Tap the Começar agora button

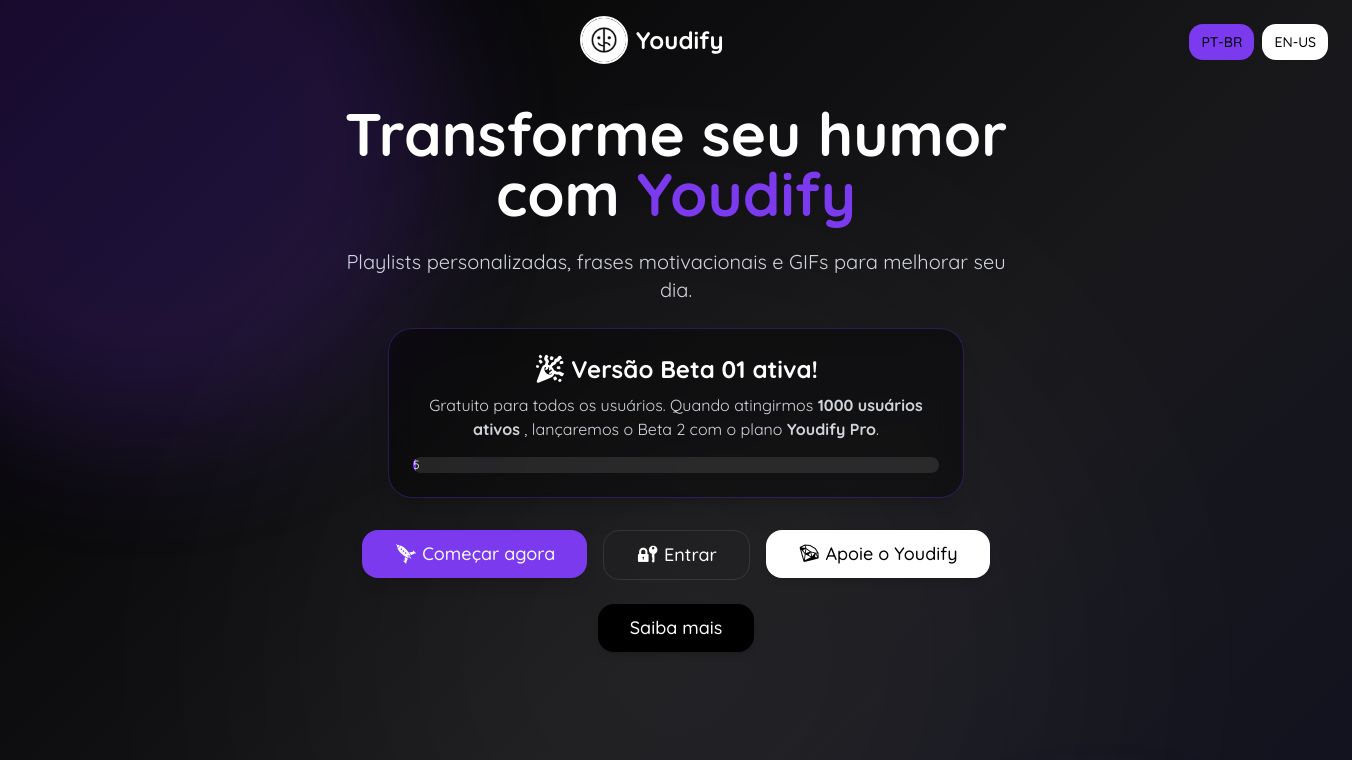(x=474, y=554)
